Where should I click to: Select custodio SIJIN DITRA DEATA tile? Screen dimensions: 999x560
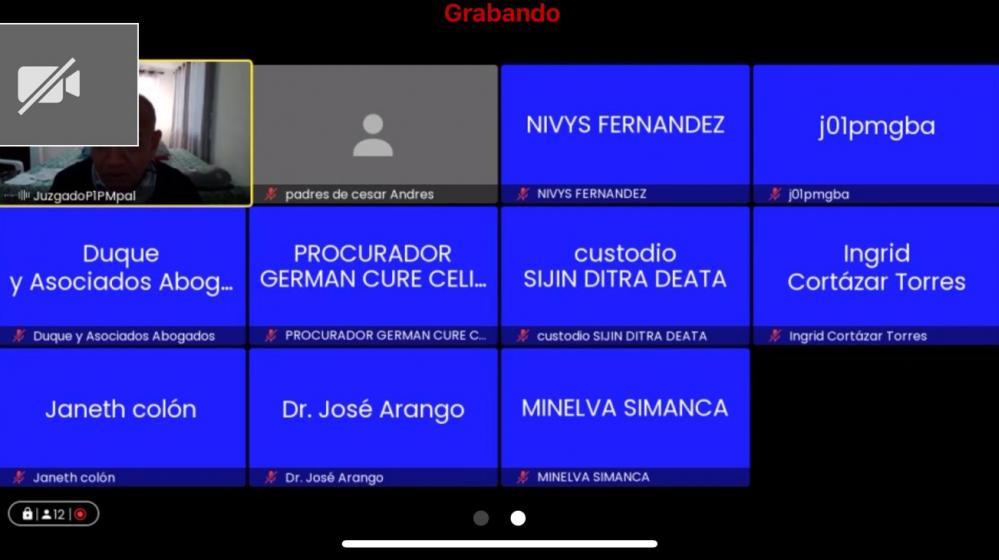(625, 275)
